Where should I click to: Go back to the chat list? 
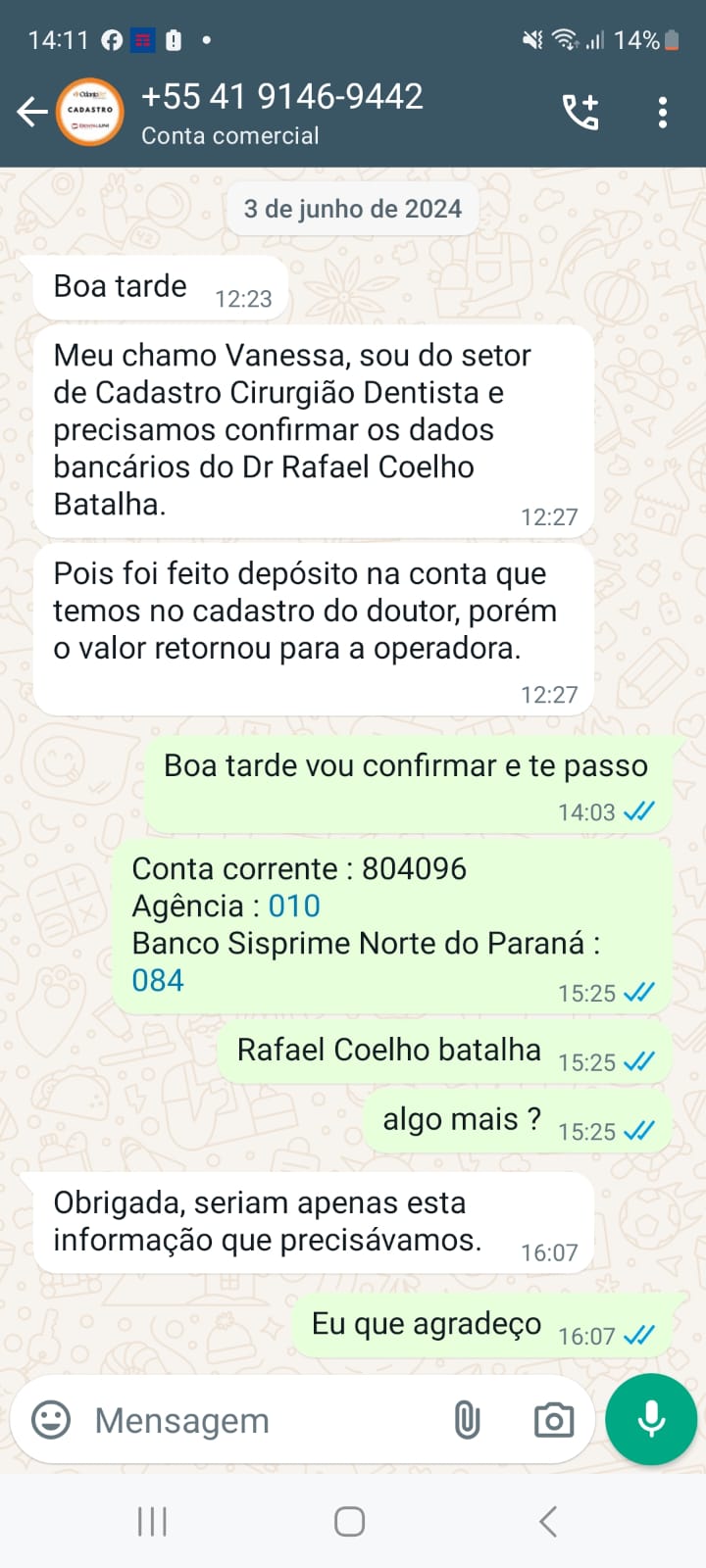point(32,113)
